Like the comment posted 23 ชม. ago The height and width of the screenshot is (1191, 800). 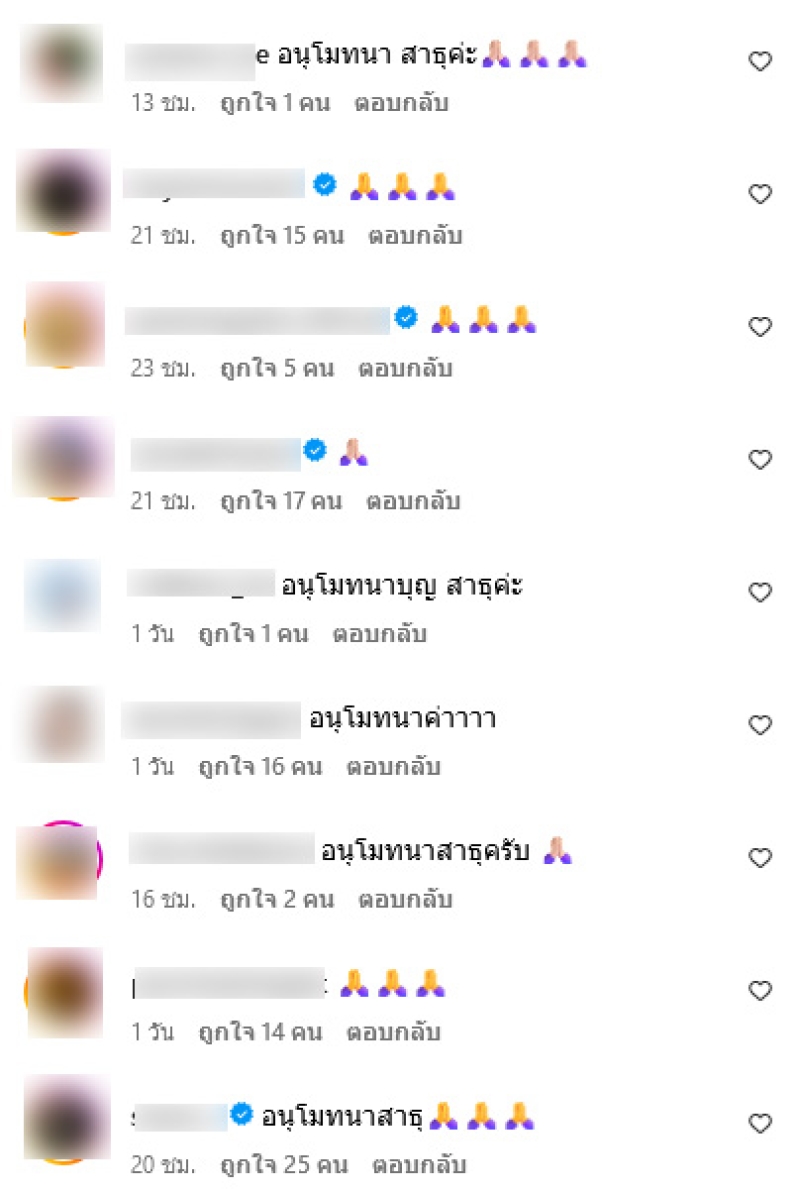(x=760, y=327)
